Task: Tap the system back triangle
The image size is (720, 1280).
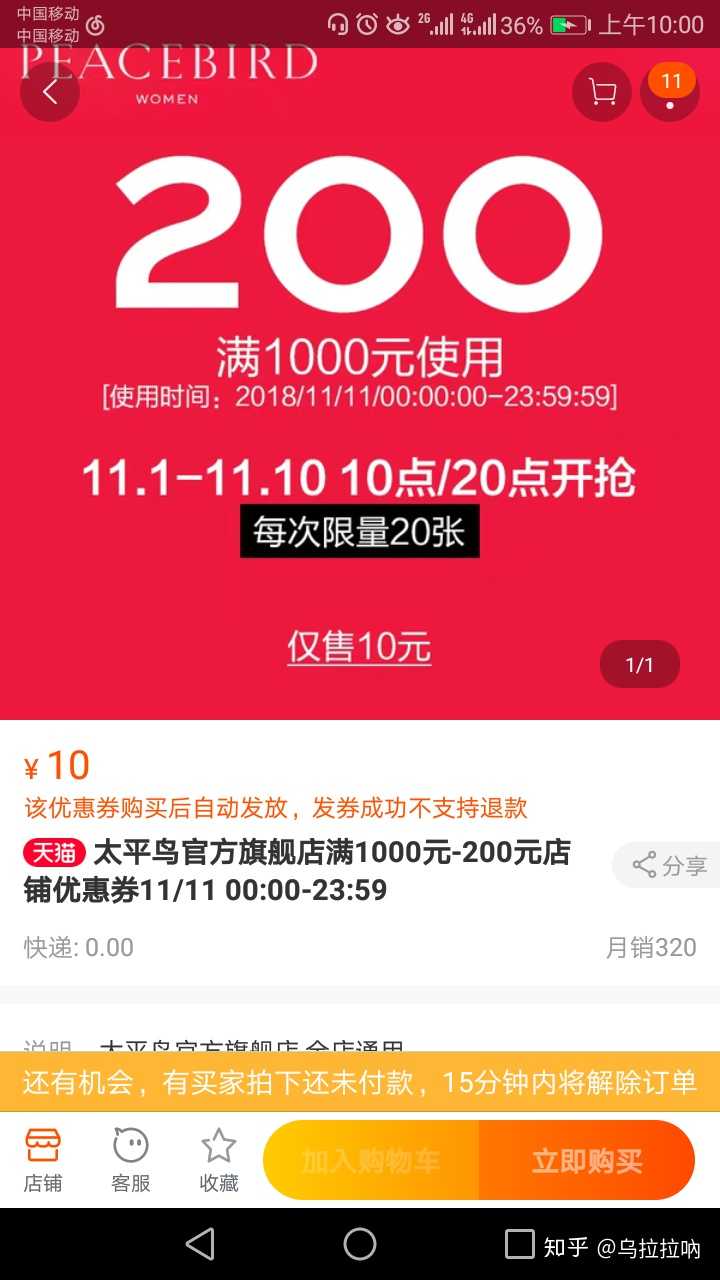Action: pyautogui.click(x=200, y=1244)
